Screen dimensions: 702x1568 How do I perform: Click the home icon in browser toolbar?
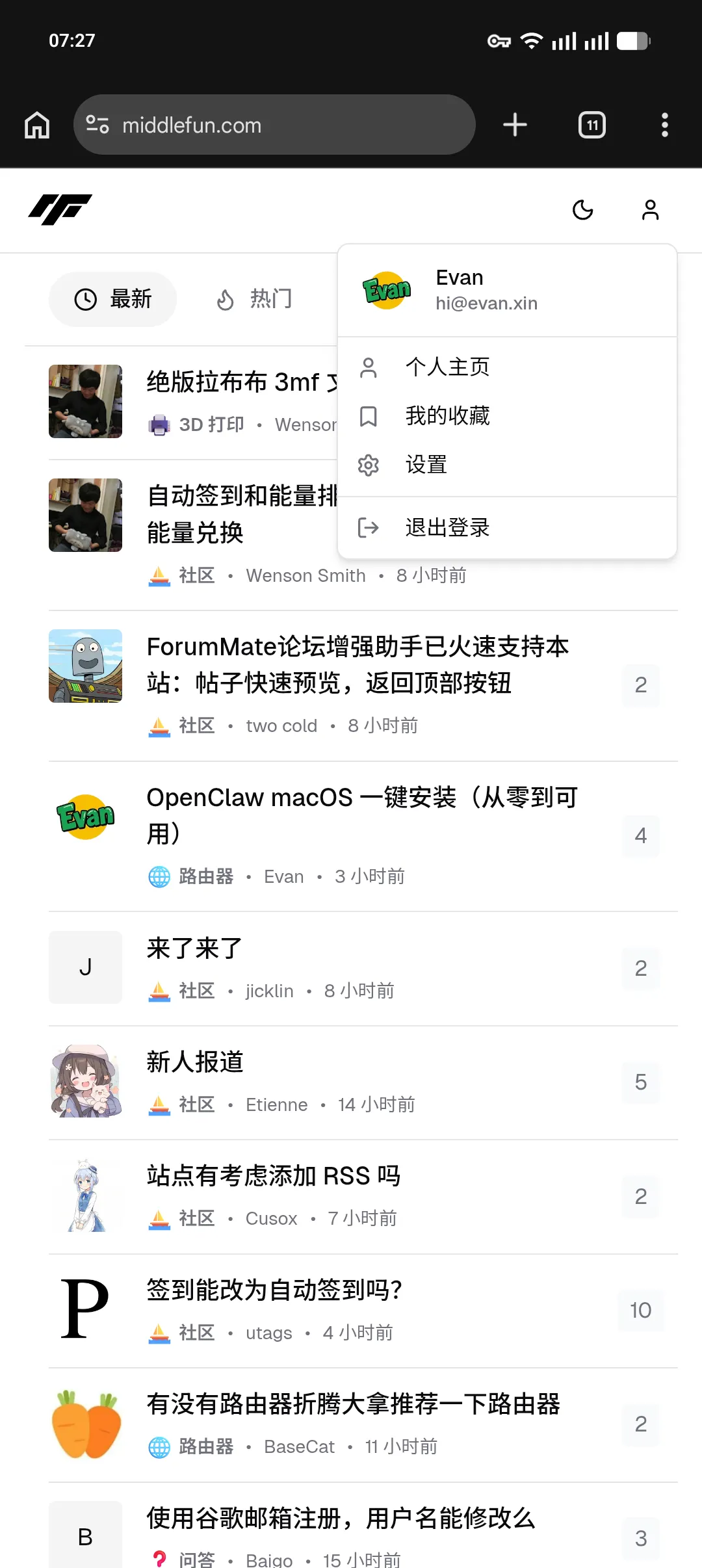click(36, 124)
